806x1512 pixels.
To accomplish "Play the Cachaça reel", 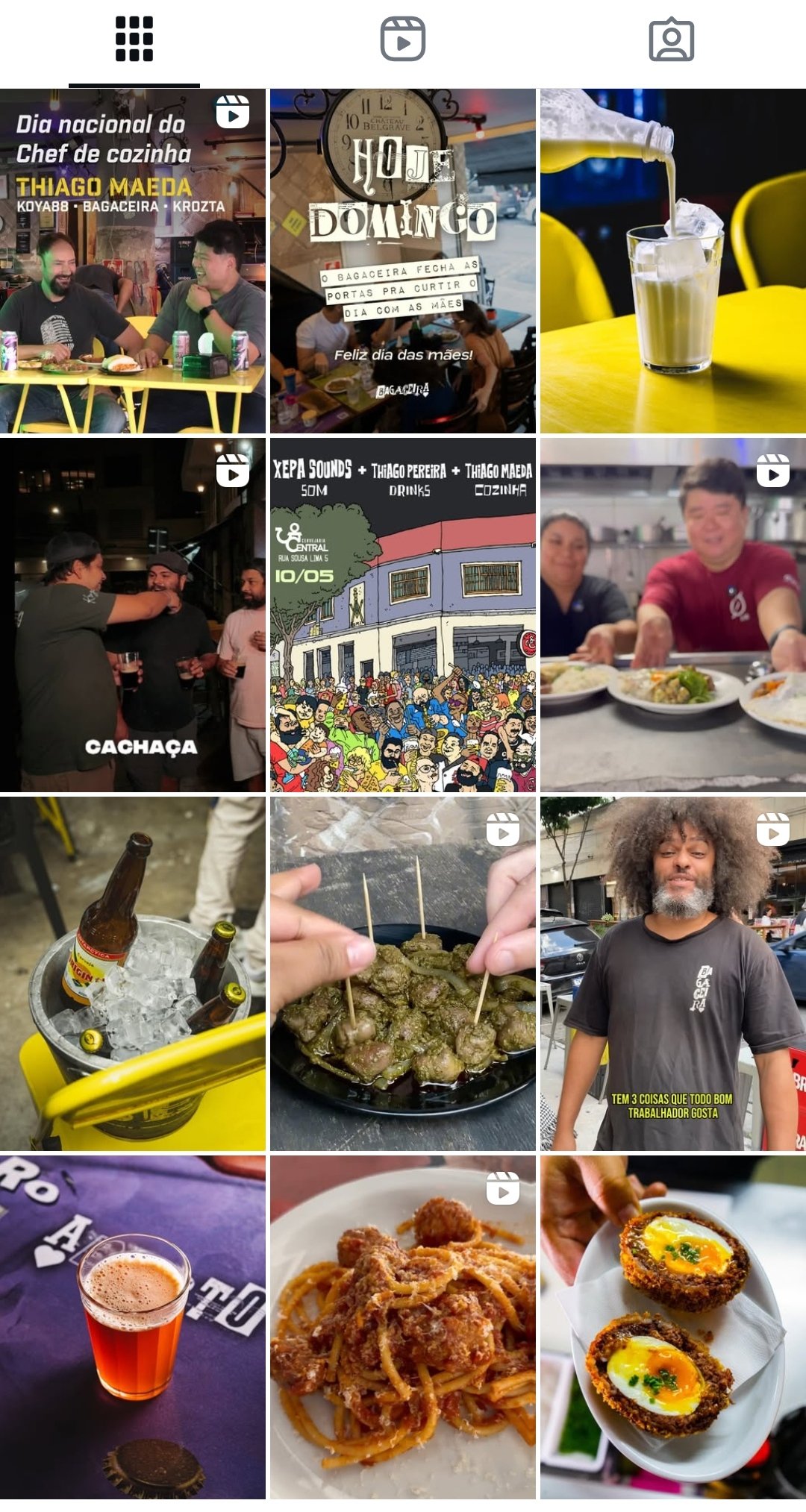I will click(133, 615).
